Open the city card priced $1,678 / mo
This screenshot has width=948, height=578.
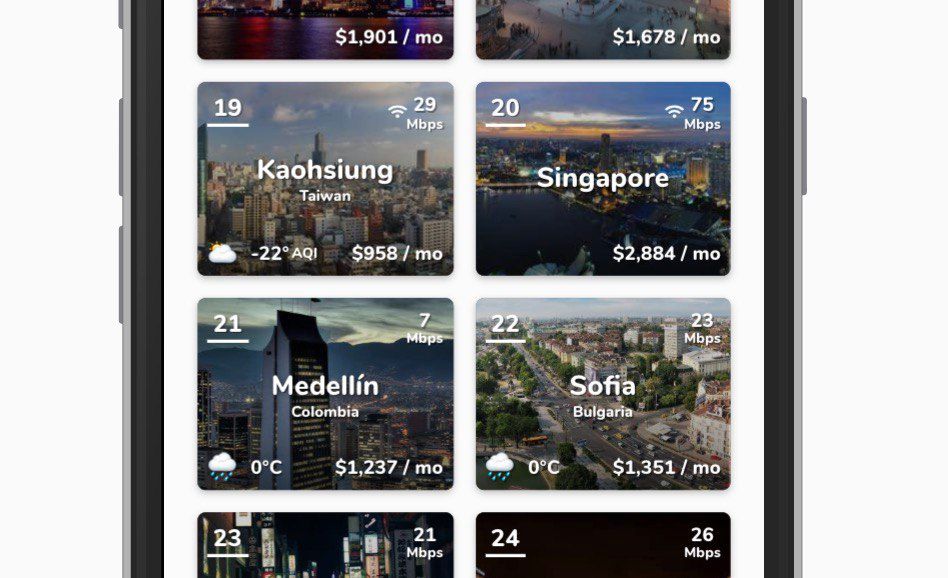pos(603,30)
